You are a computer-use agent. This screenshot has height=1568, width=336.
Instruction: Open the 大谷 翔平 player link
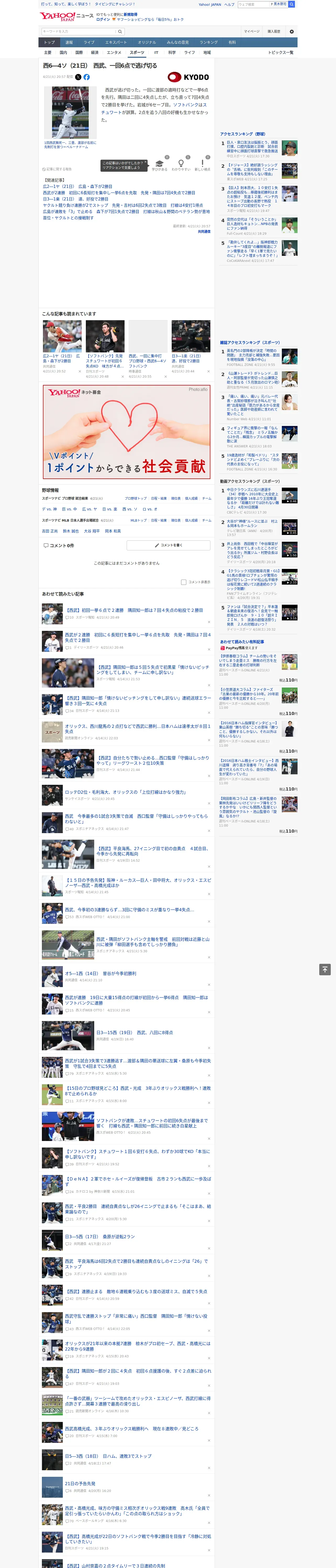point(92,531)
